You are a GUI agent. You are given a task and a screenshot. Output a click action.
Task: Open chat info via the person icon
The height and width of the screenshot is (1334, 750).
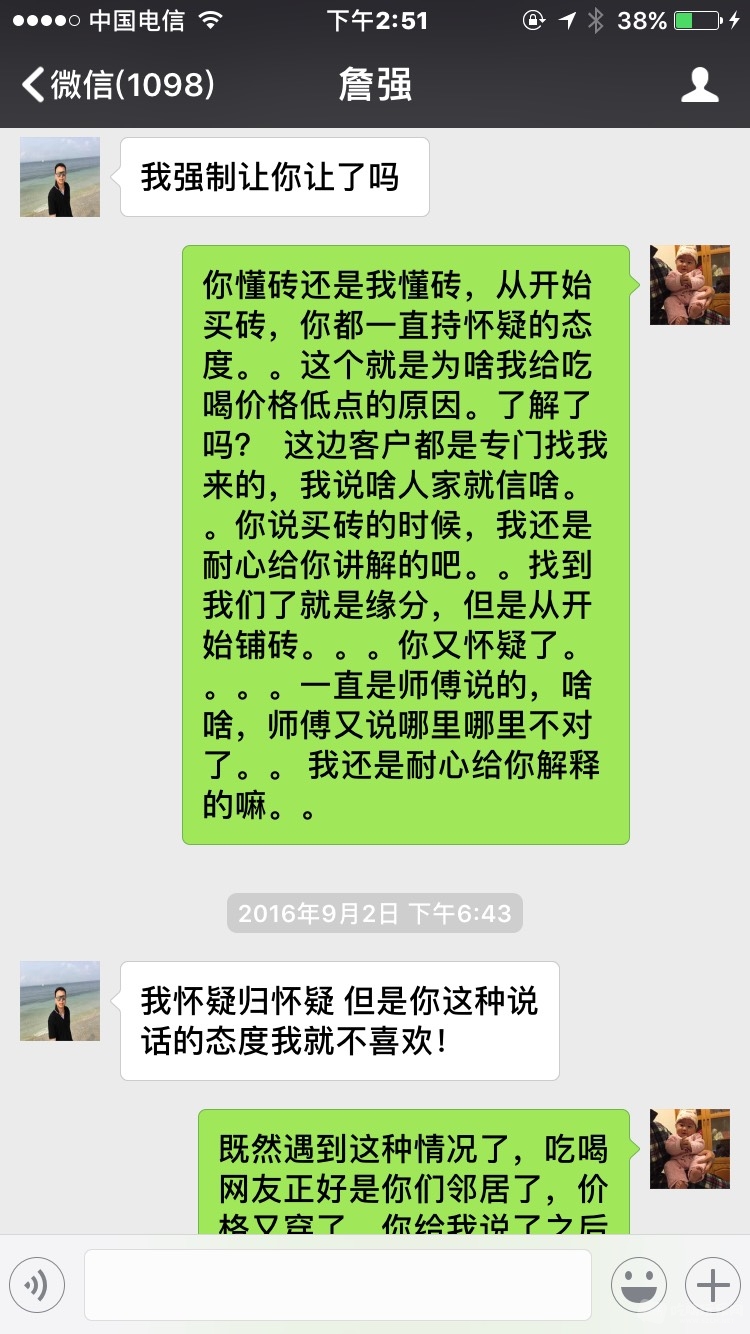pyautogui.click(x=699, y=85)
